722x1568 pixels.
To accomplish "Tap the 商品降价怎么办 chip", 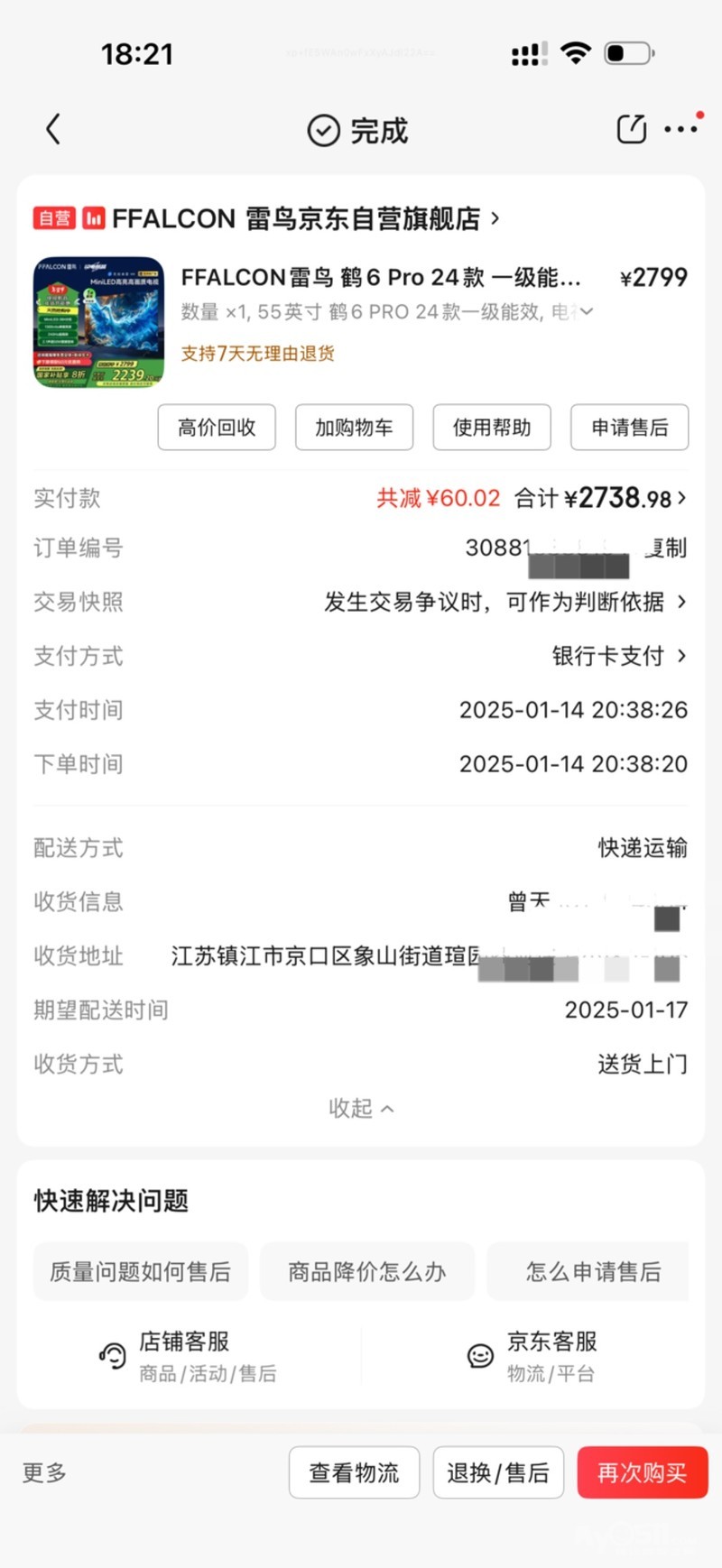I will tap(367, 1272).
